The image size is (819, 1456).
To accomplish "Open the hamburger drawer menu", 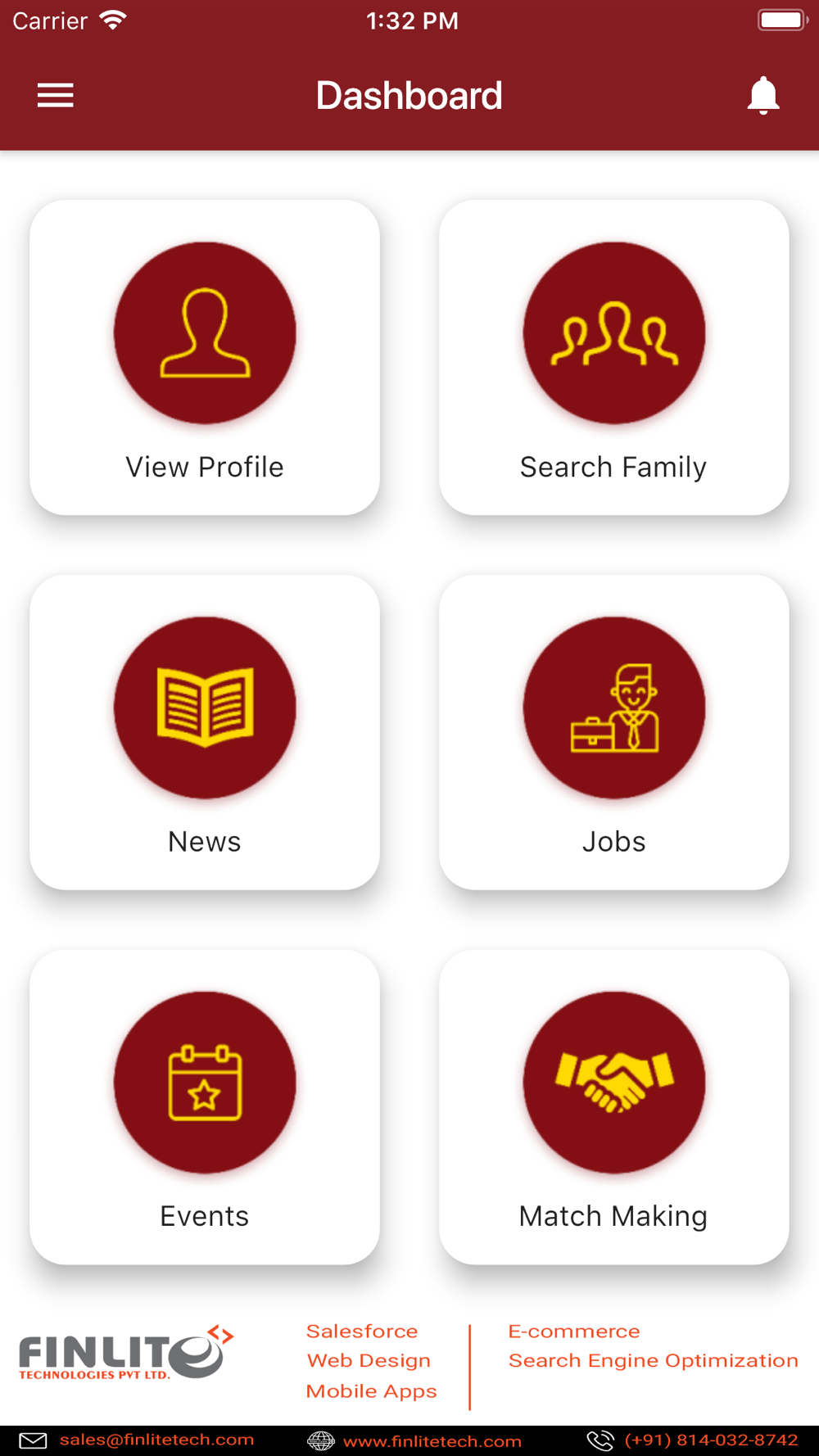I will (56, 96).
